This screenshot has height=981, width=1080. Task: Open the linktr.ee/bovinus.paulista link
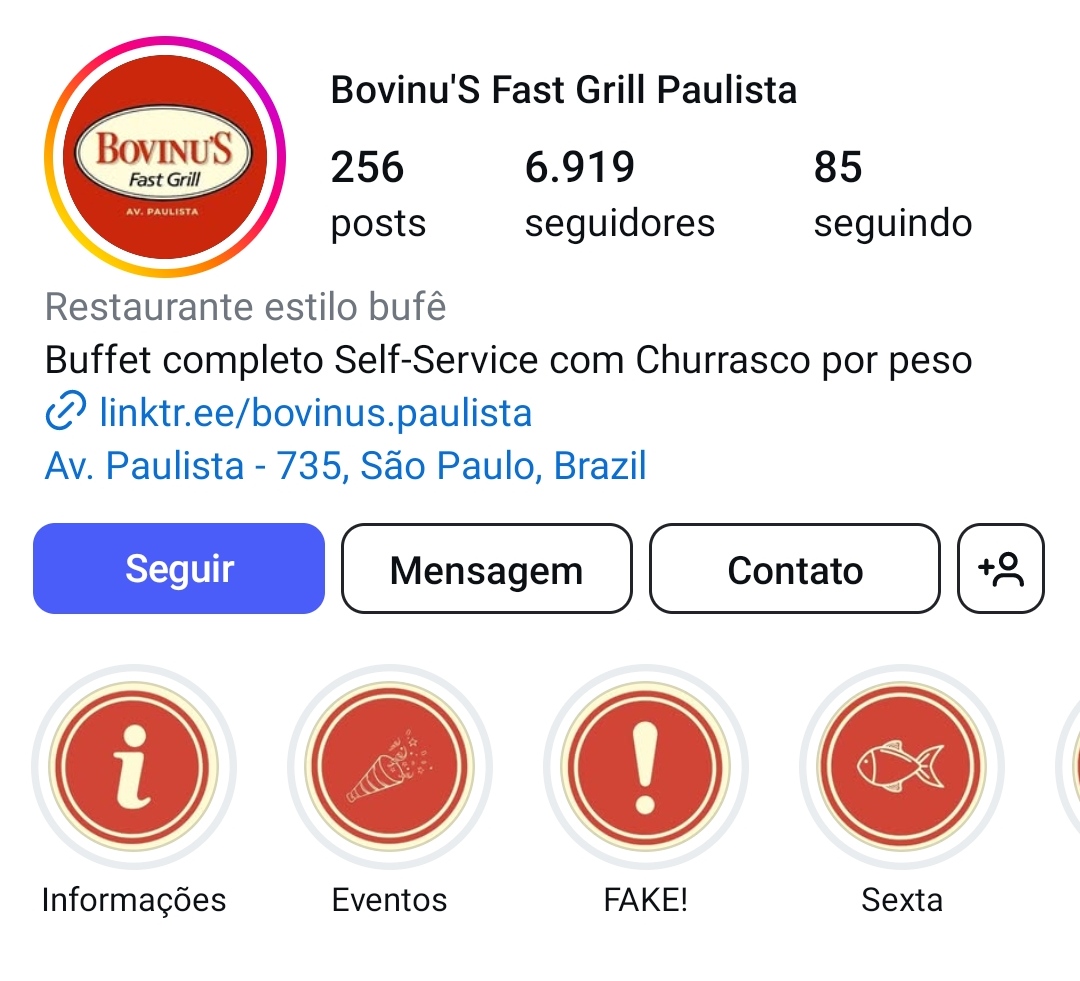(x=314, y=412)
